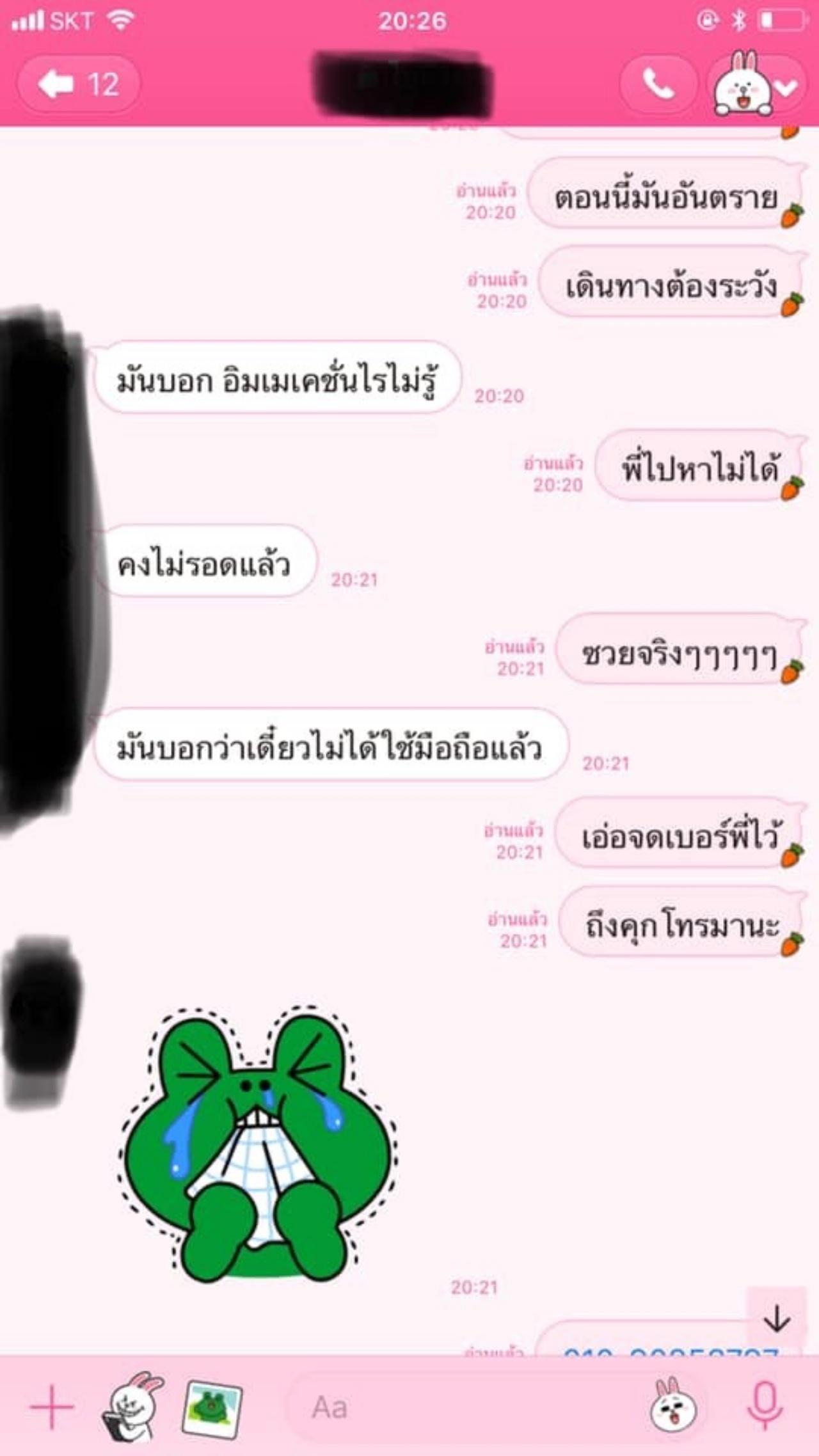Screen dimensions: 819x1456
Task: Open the sticker and emoji panel
Action: [x=674, y=1406]
